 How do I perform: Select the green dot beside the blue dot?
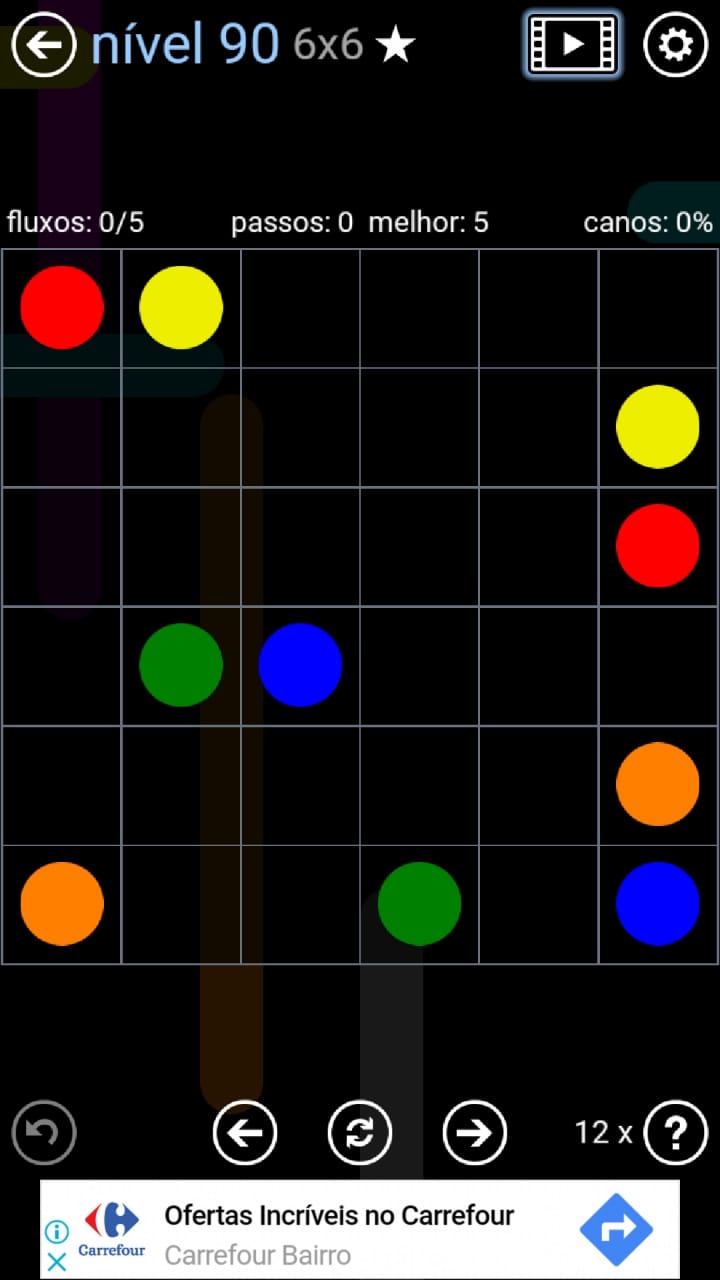coord(181,665)
